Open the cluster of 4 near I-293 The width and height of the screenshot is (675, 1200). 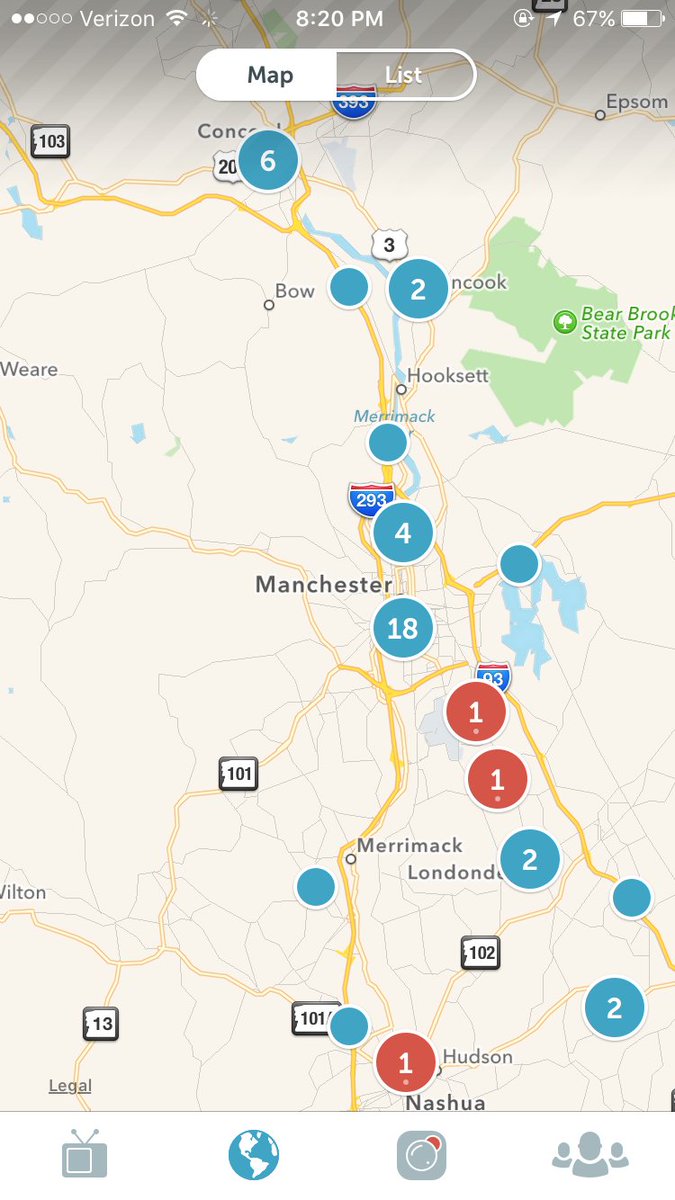tap(403, 533)
